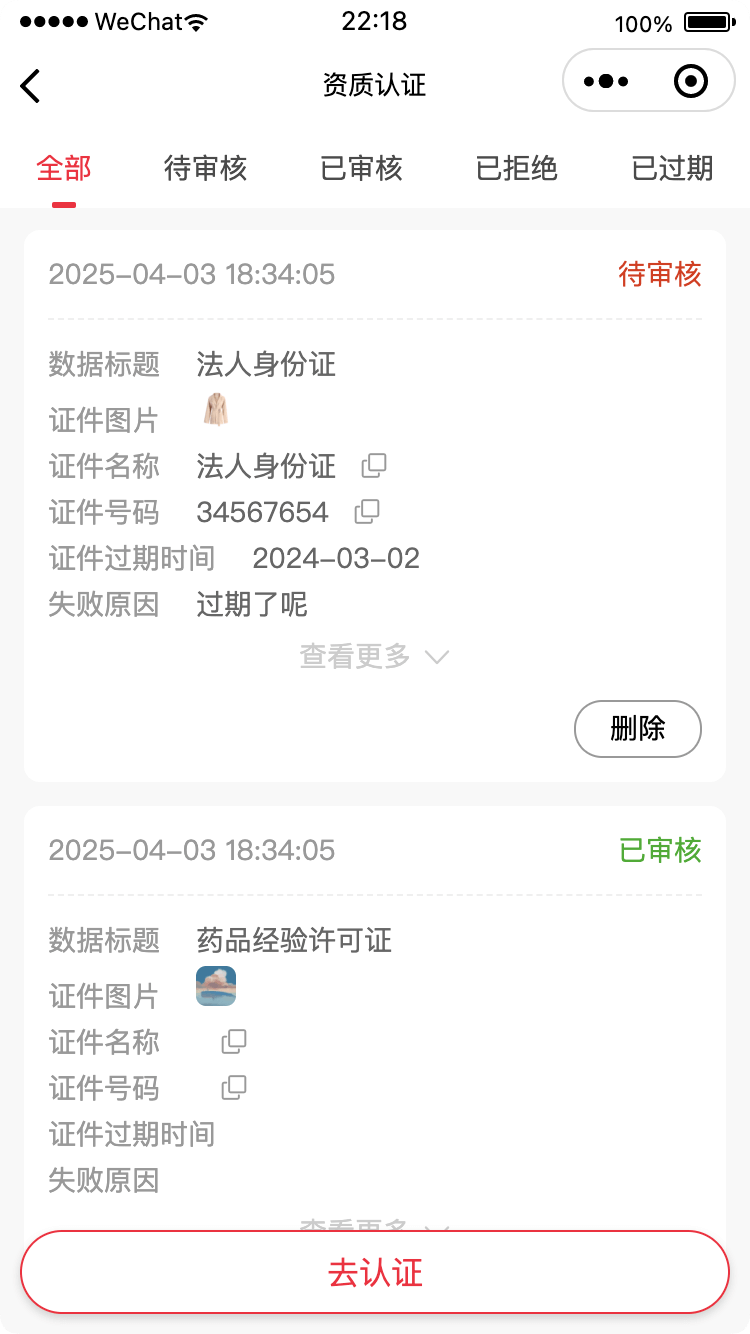This screenshot has width=750, height=1334.
Task: Expand 查看更多 on the 药品经验许可证 card
Action: pyautogui.click(x=374, y=1230)
